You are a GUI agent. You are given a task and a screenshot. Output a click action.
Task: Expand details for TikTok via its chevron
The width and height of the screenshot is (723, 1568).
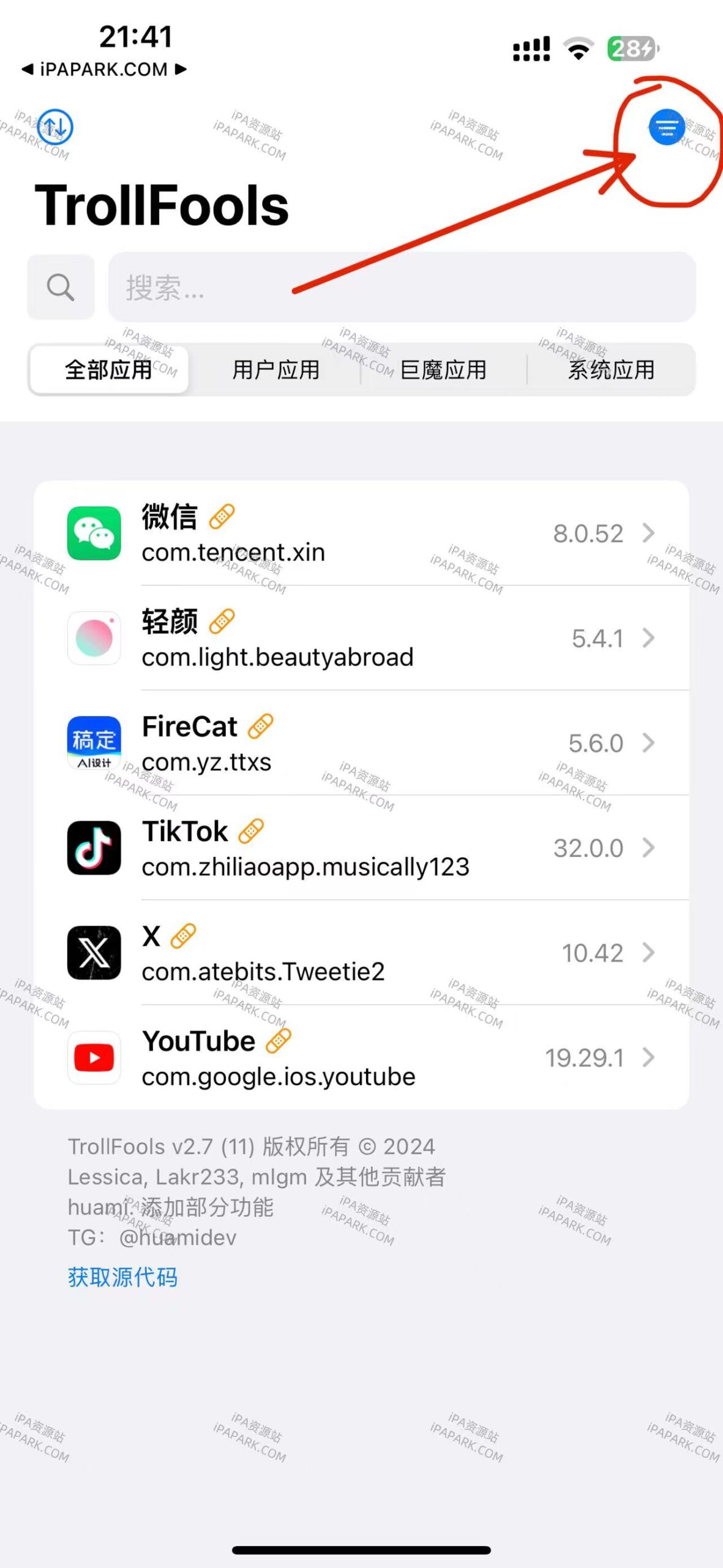click(650, 848)
